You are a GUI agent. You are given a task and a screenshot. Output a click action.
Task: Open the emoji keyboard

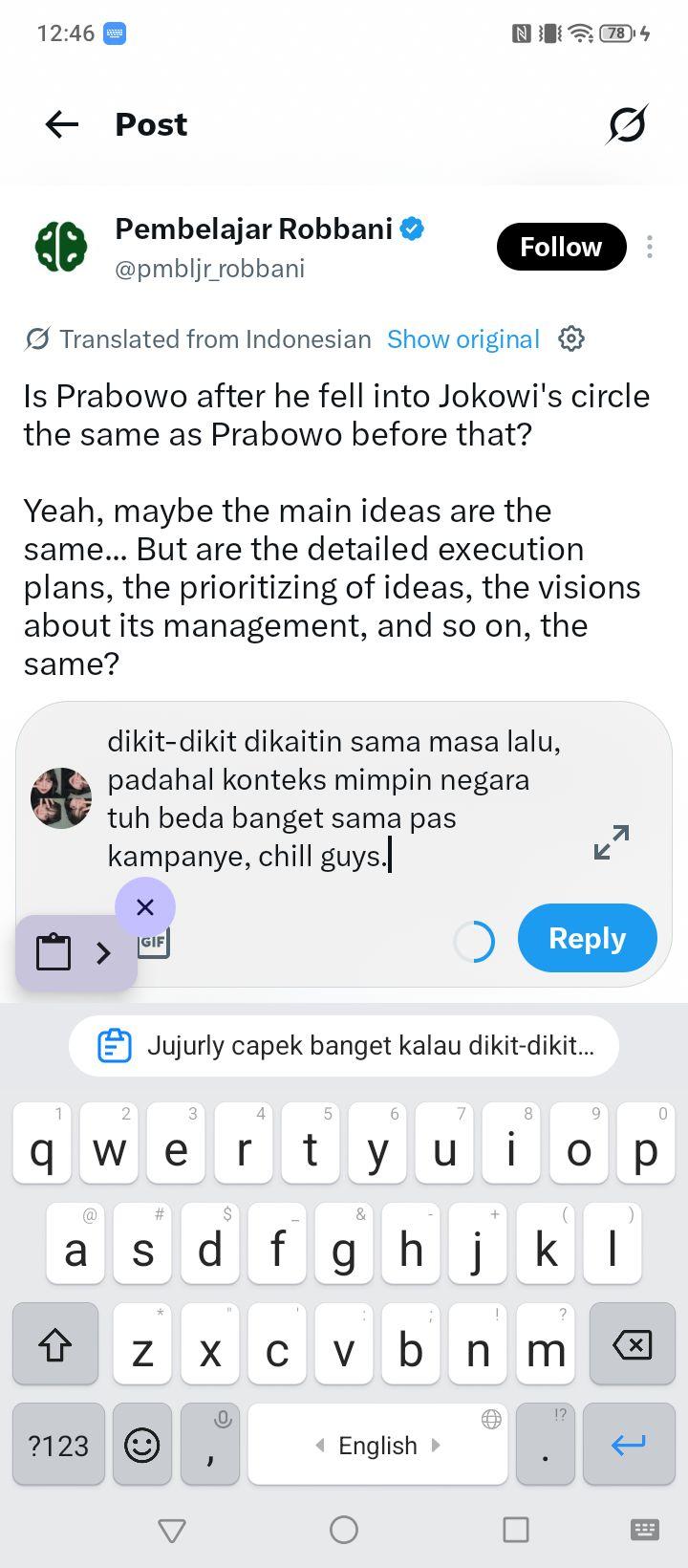coord(142,1444)
